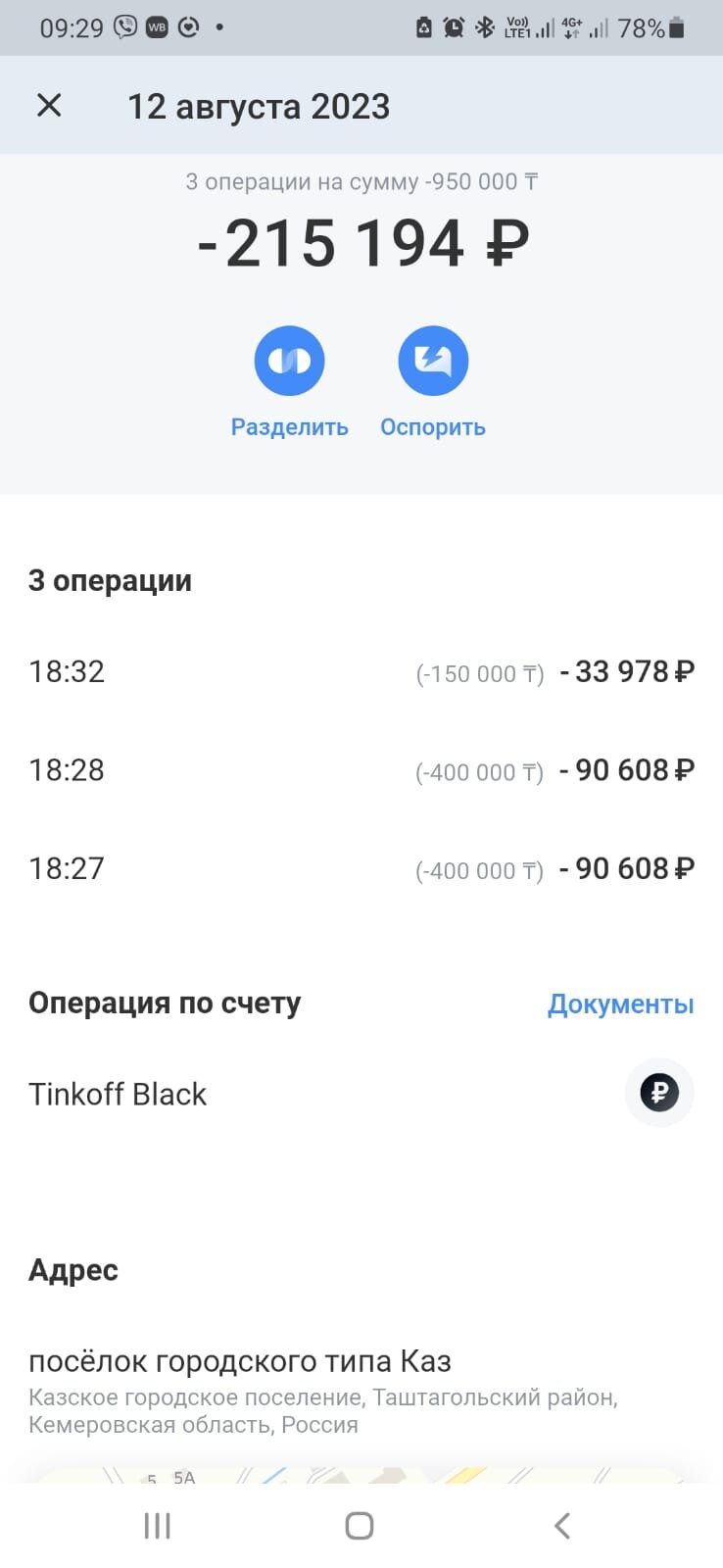
Task: Open the 18:28 operation for -90 608 ₽
Action: (x=361, y=770)
